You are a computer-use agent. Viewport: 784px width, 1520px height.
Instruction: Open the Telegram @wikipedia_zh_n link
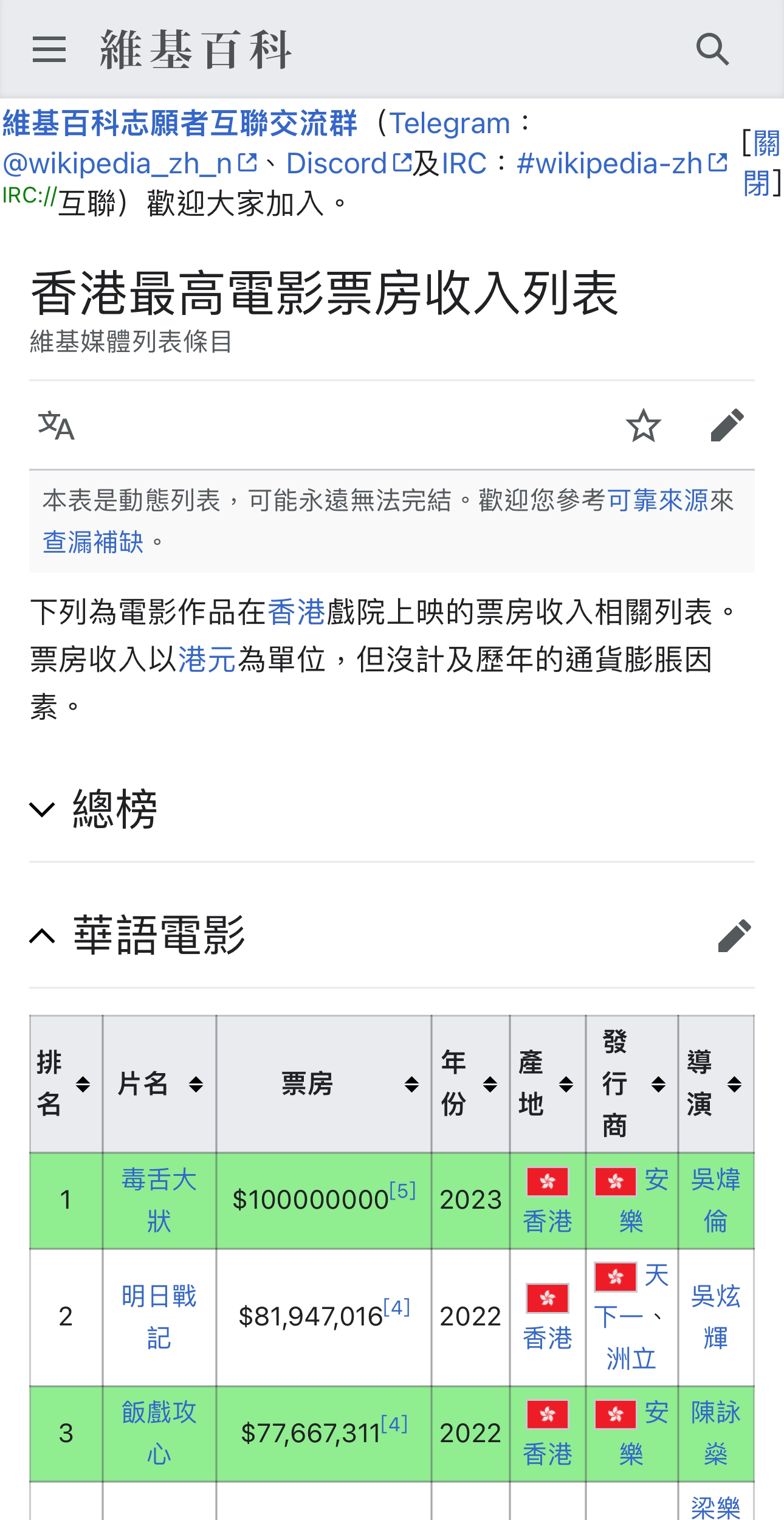(x=130, y=163)
